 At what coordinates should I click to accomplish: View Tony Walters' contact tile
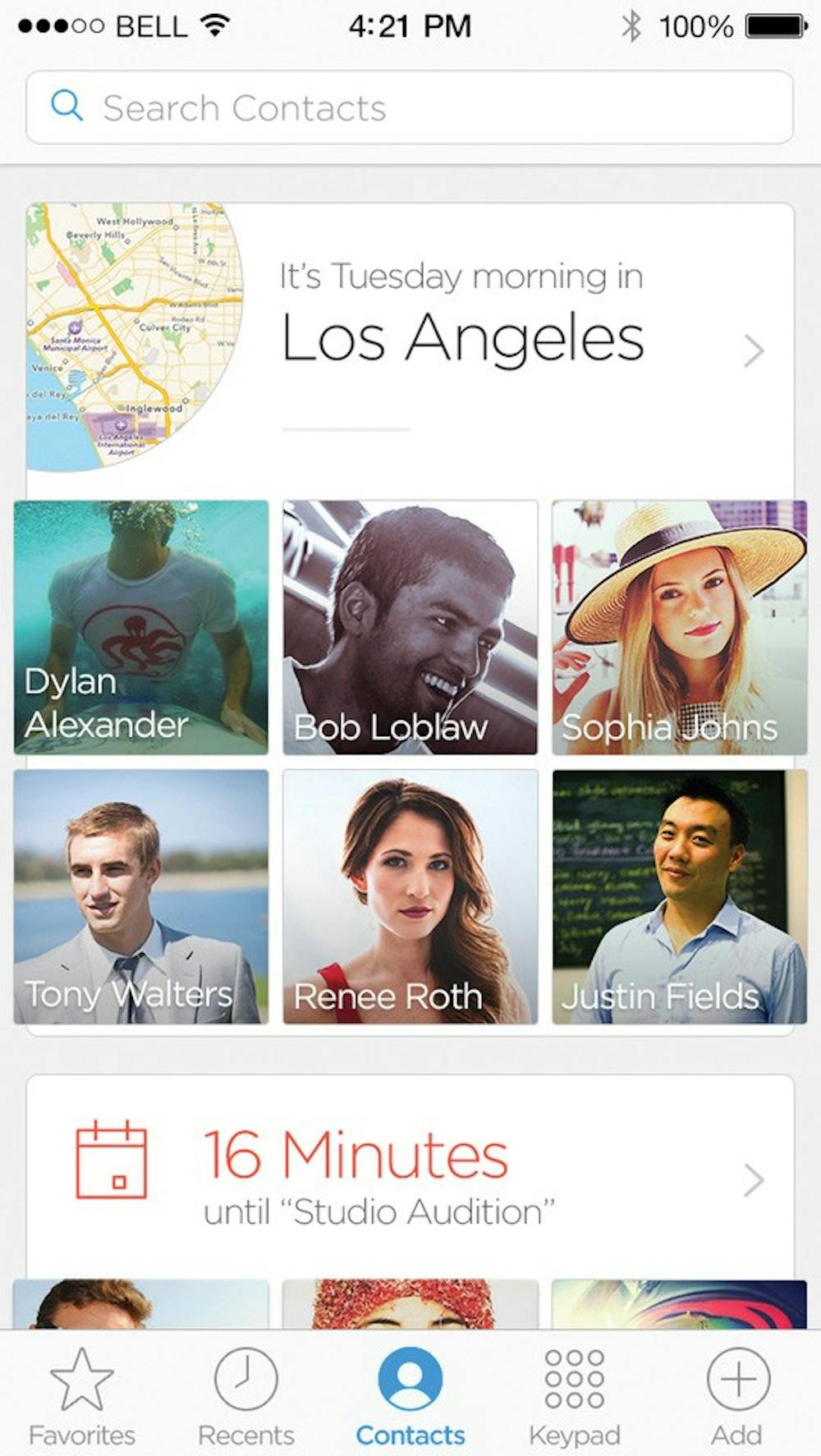(140, 896)
